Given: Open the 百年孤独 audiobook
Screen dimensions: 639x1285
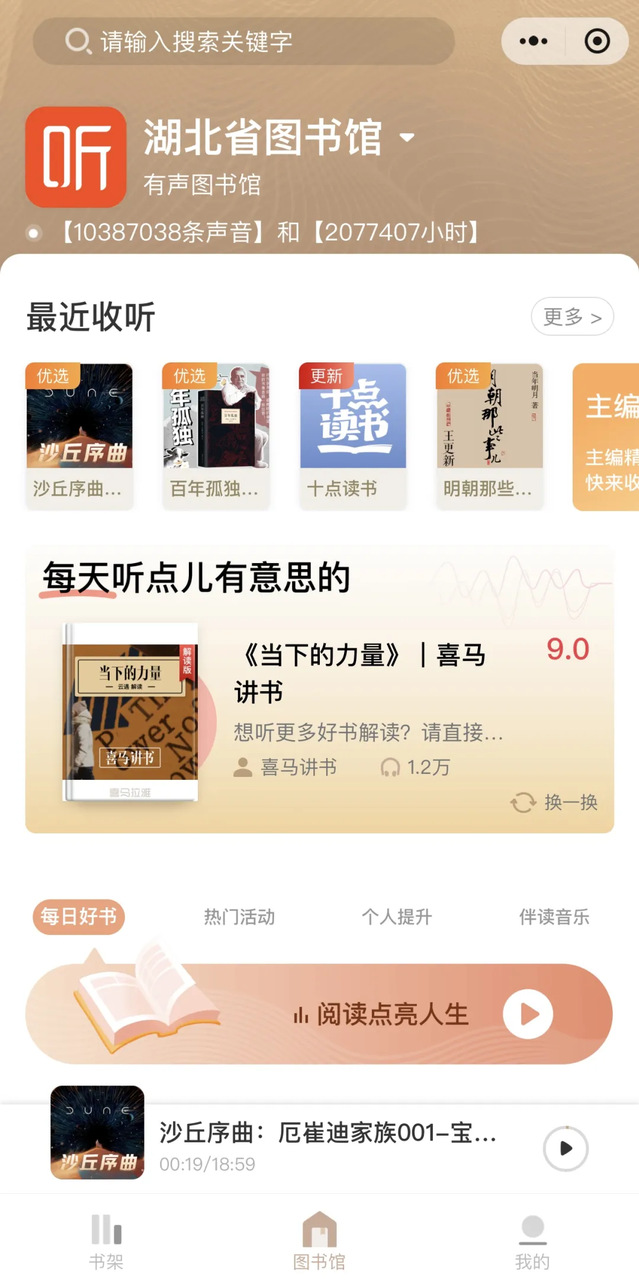Looking at the screenshot, I should [x=215, y=434].
